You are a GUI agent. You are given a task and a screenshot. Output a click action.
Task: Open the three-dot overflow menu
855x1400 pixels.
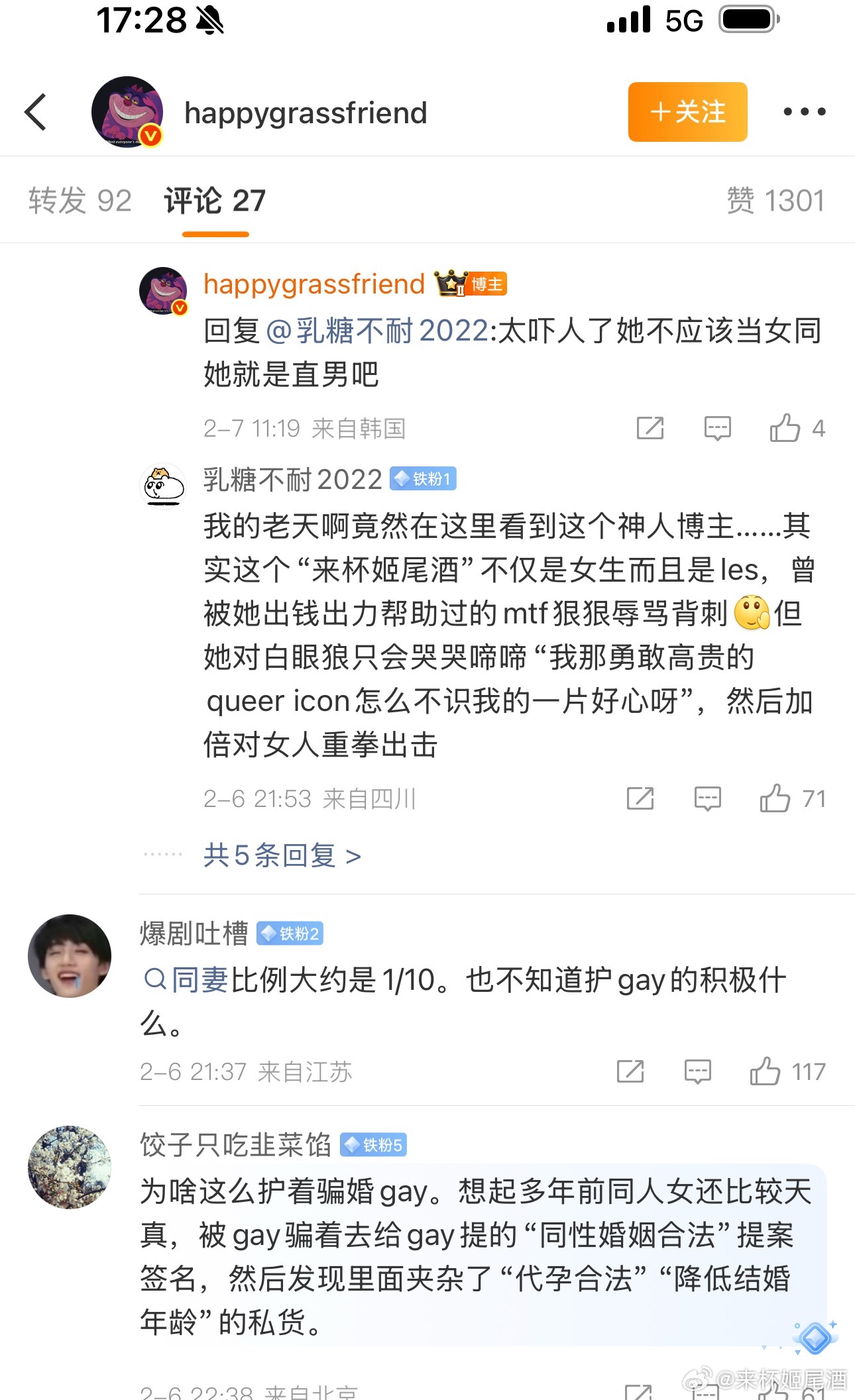pos(804,112)
